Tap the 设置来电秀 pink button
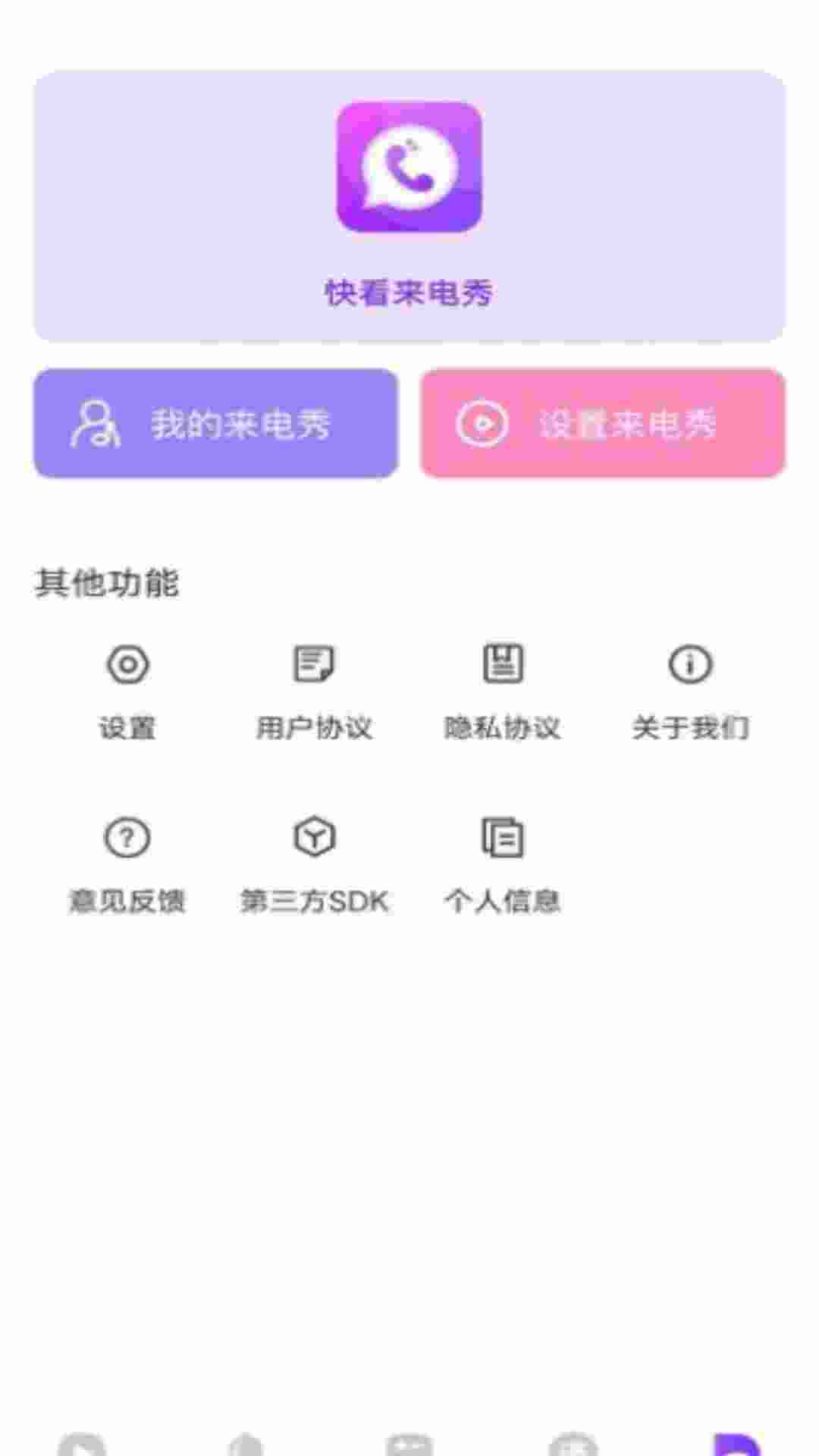819x1456 pixels. [x=603, y=422]
